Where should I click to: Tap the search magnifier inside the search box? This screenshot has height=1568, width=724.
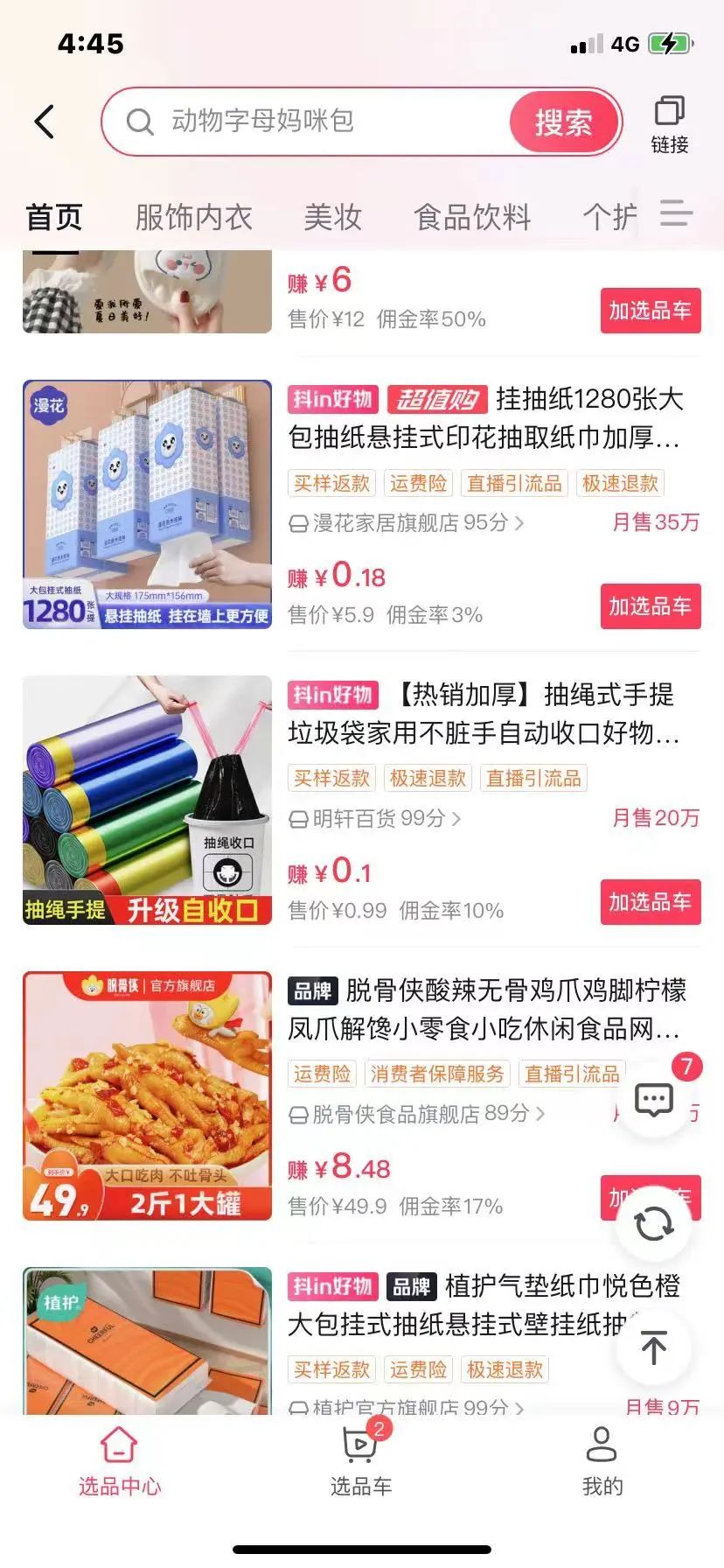pos(140,122)
